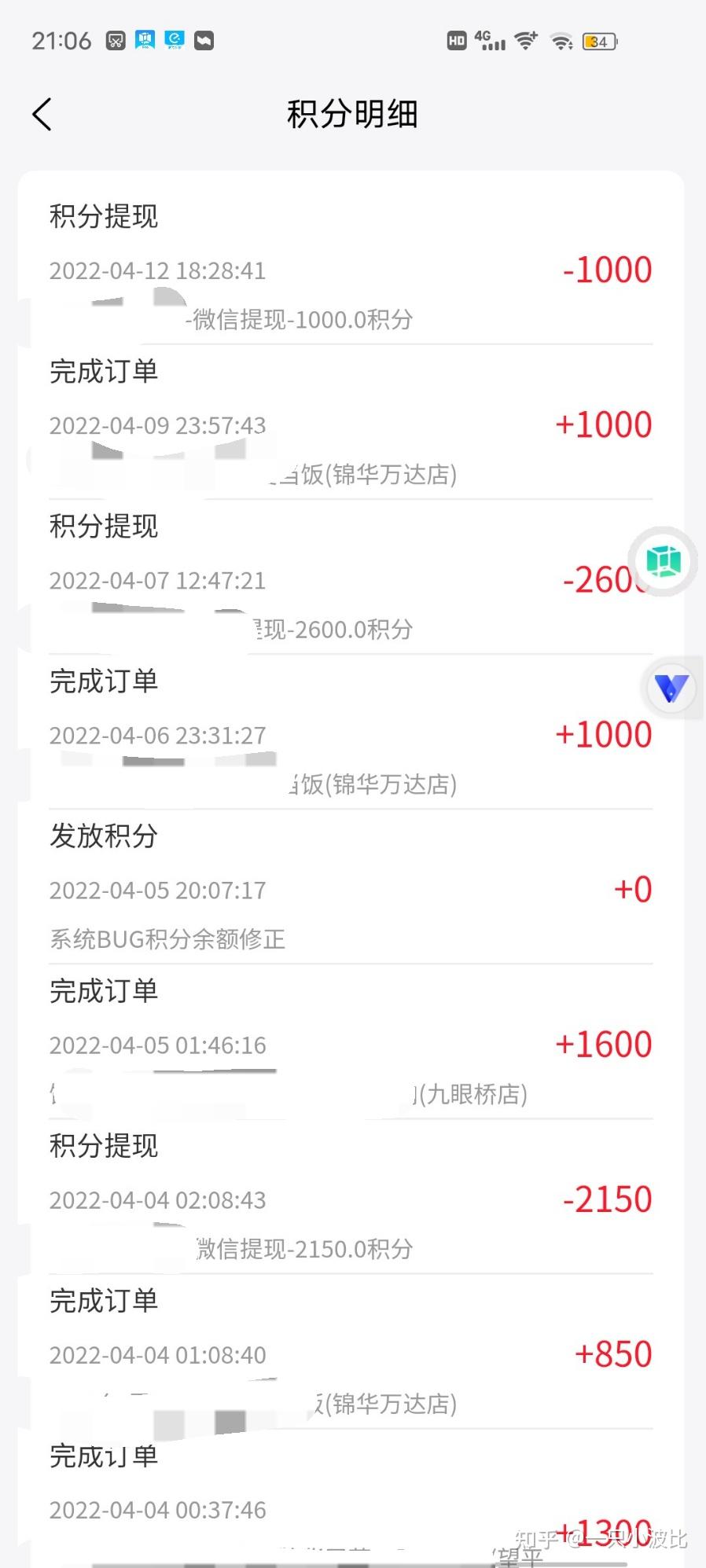Tap the dark bookmark notification icon in status bar

coord(203,39)
